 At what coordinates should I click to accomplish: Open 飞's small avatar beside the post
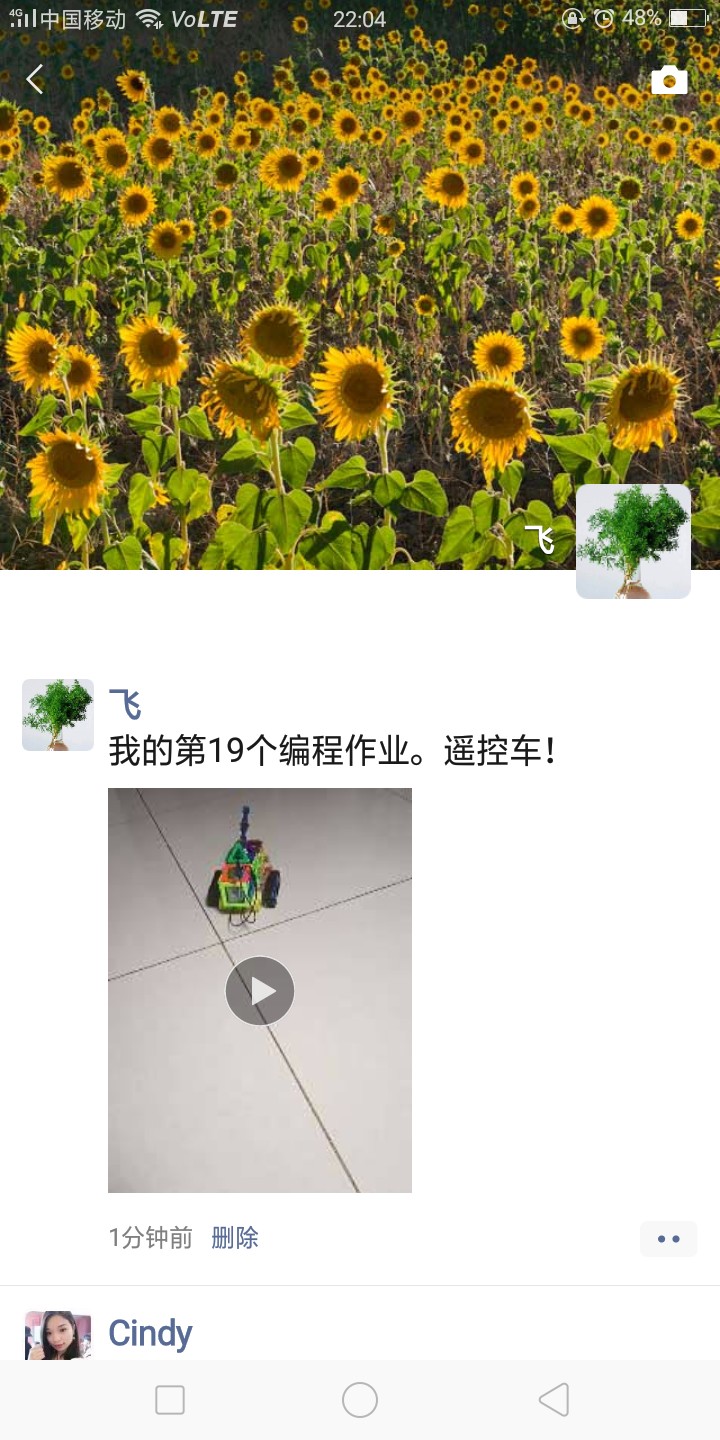(58, 715)
